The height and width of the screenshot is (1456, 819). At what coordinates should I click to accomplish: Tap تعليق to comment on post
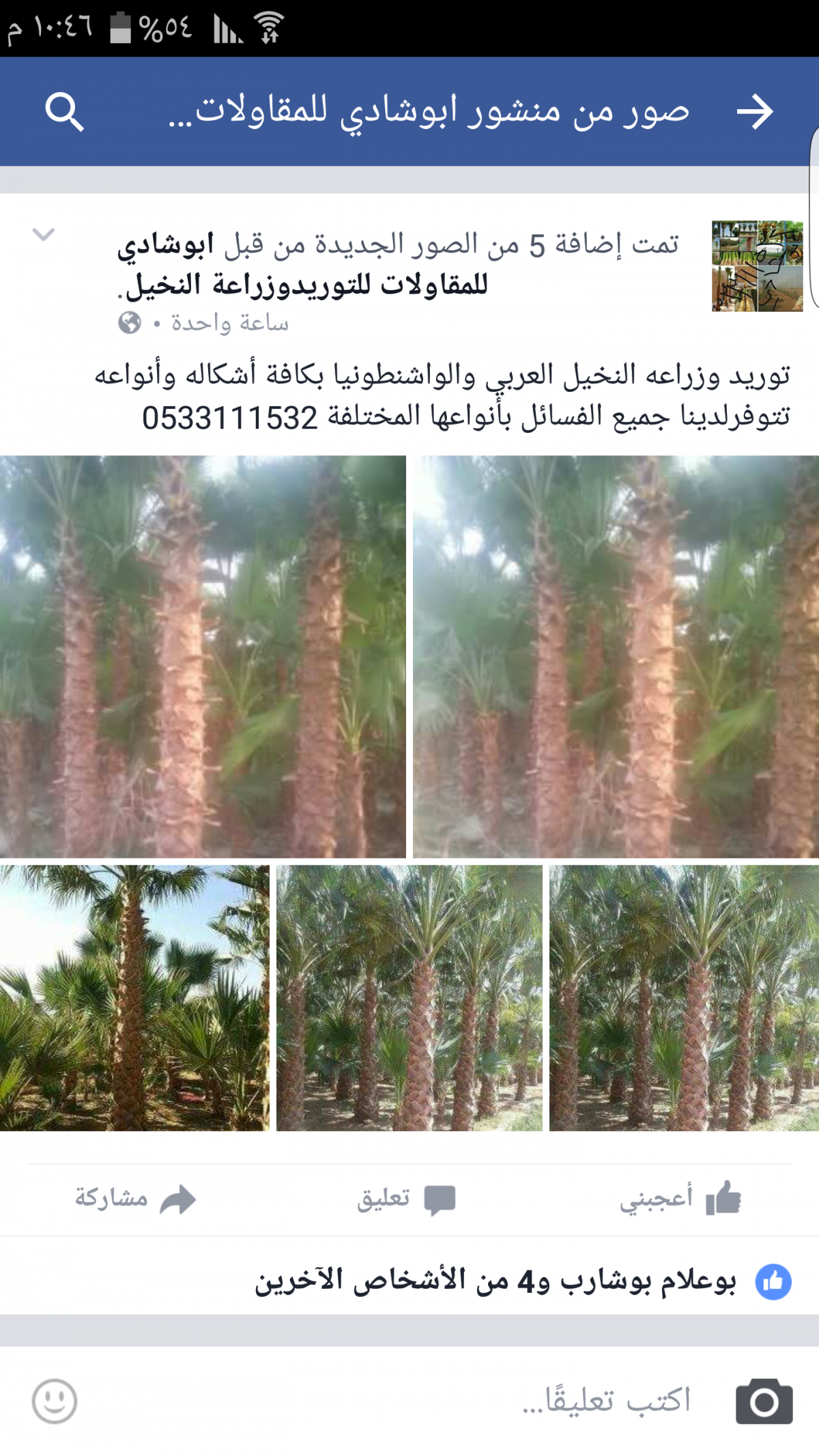pos(406,1199)
